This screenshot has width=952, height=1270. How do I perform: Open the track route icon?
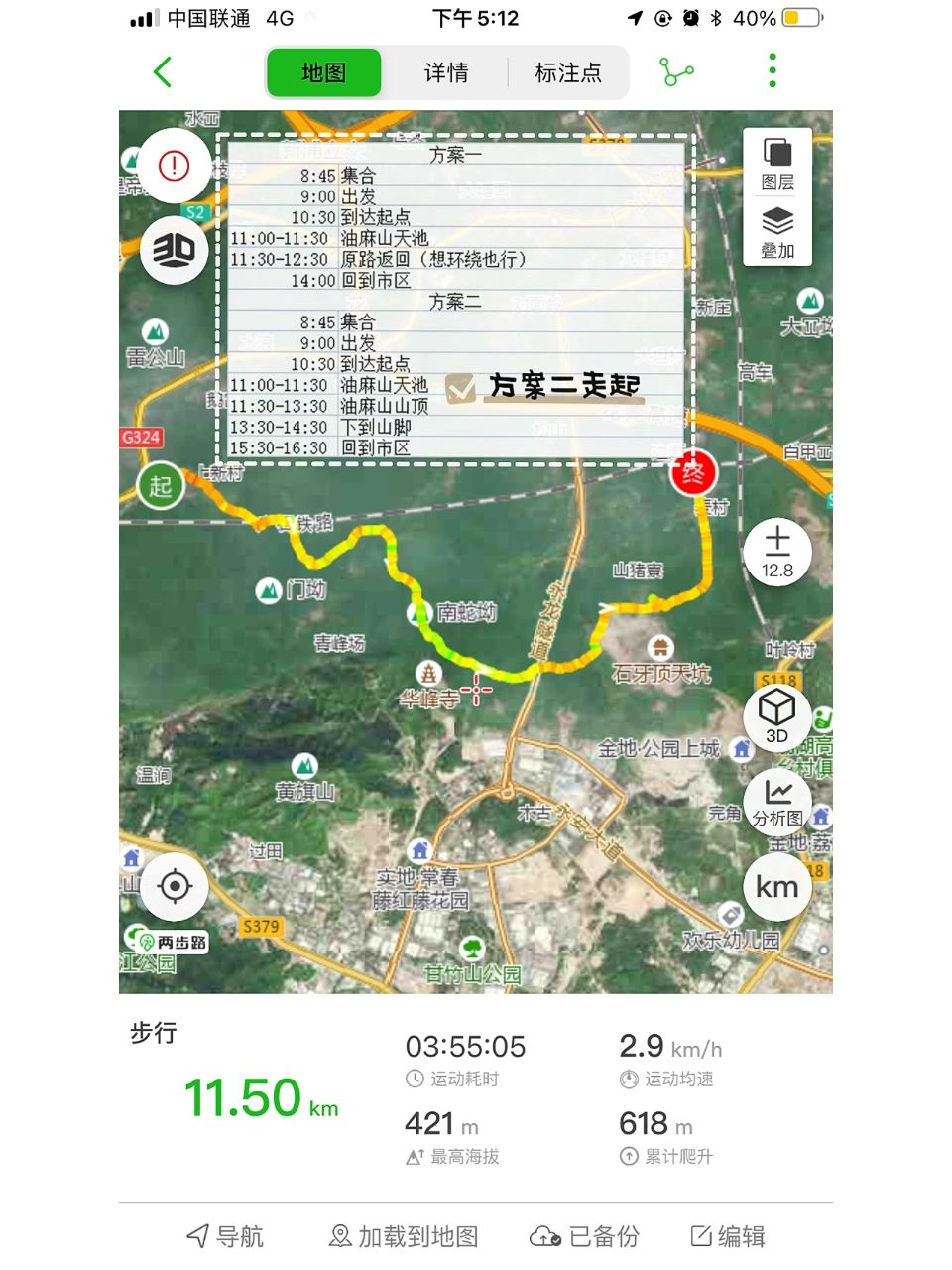point(677,72)
